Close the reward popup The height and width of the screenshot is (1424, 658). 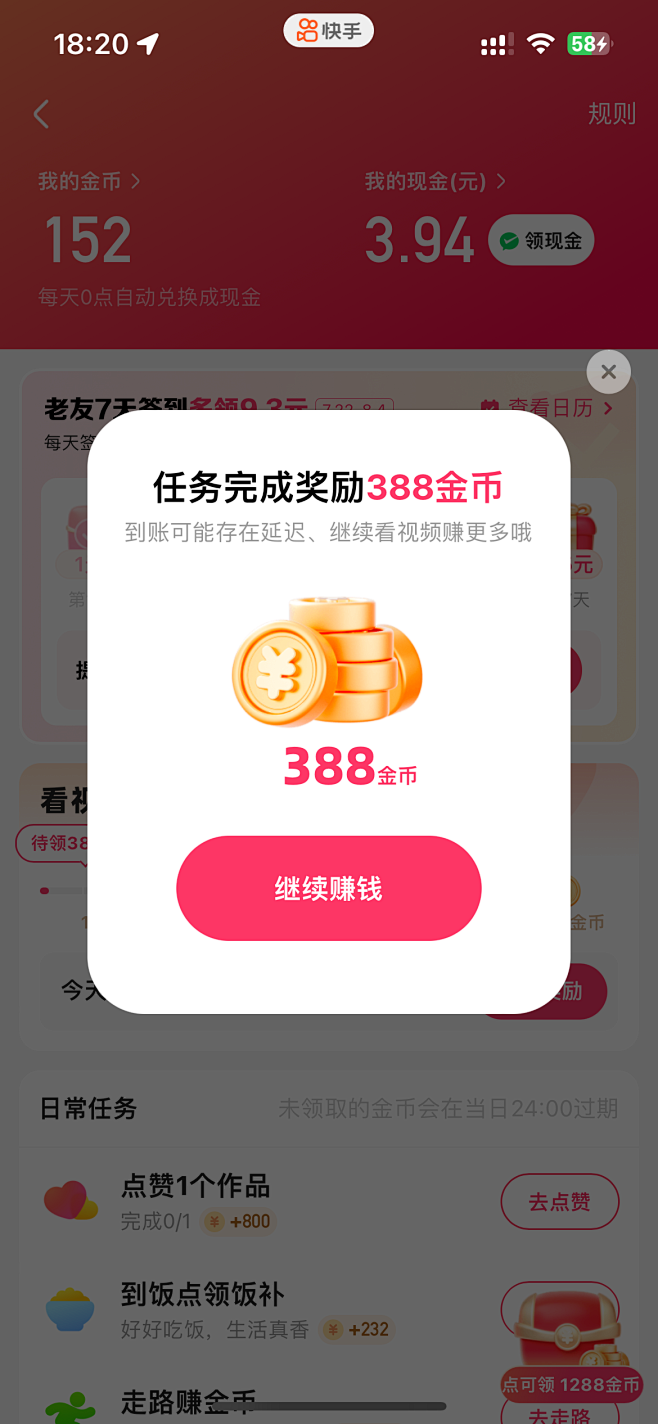pos(608,373)
